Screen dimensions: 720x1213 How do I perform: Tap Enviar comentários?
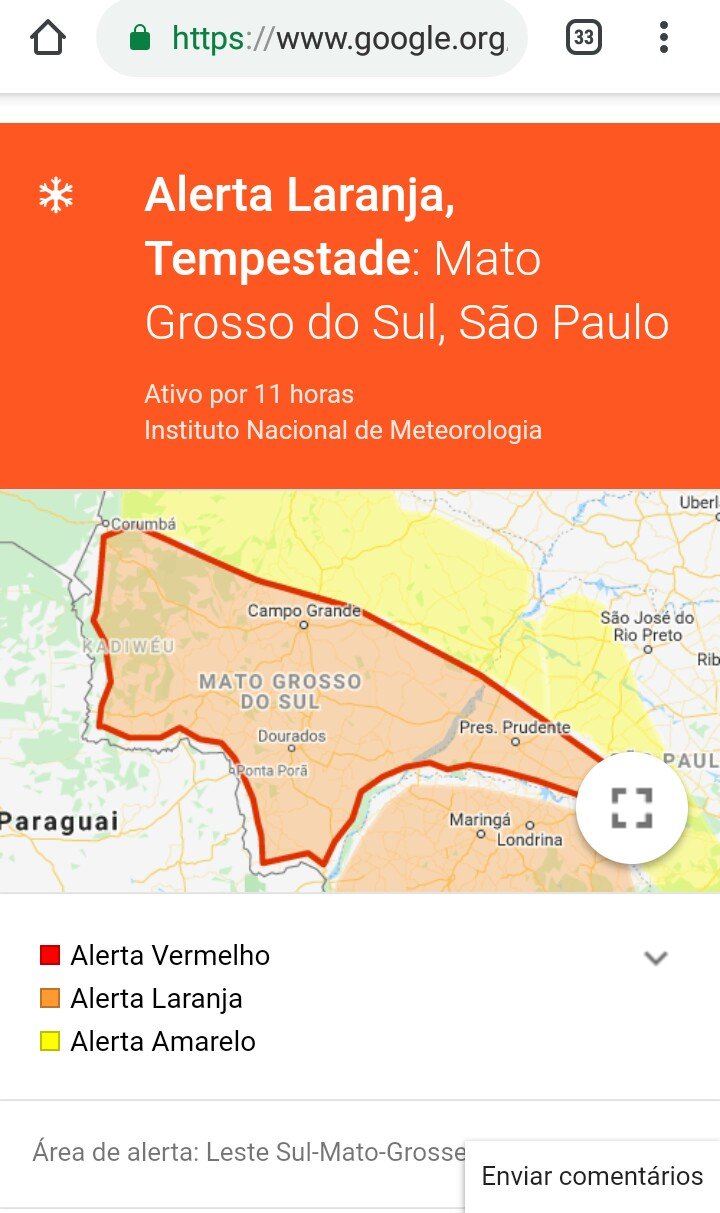pyautogui.click(x=592, y=1176)
